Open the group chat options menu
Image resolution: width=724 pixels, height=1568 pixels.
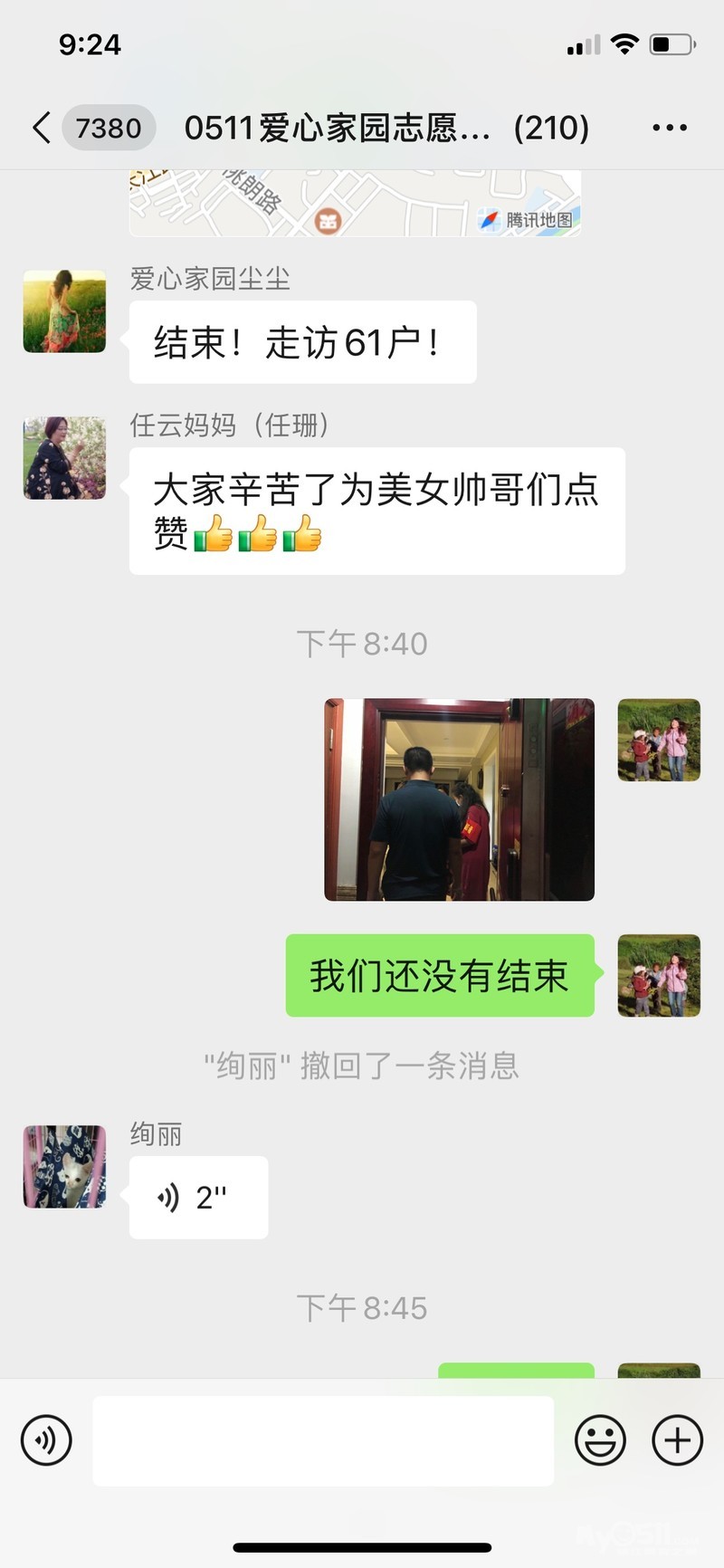[x=669, y=128]
